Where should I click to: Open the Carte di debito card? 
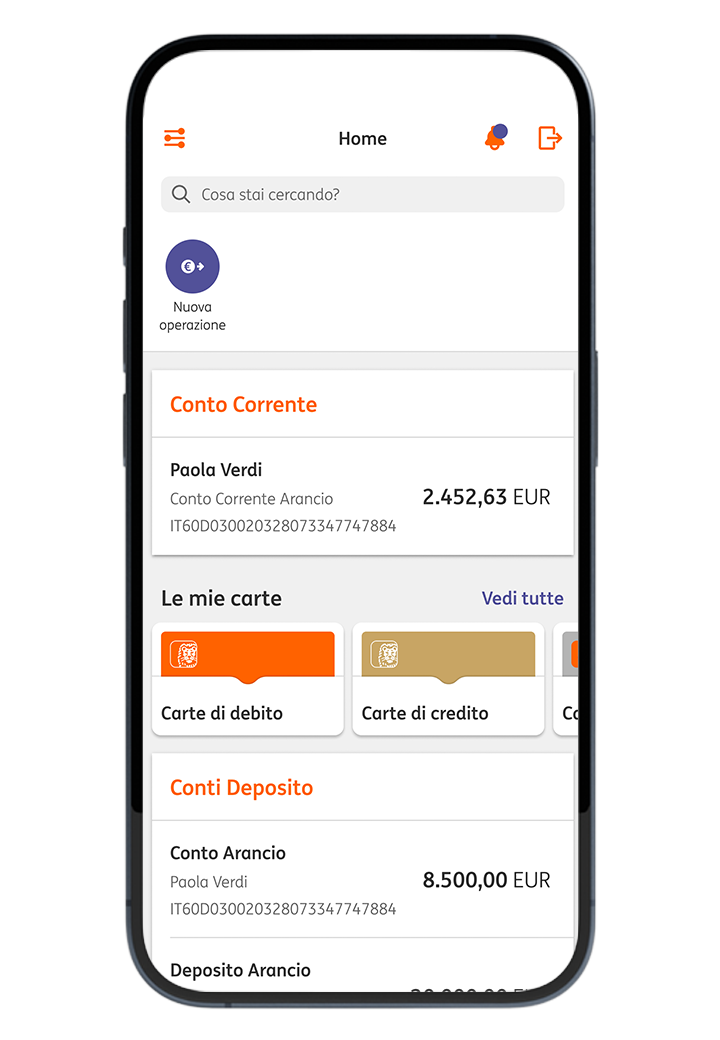coord(247,680)
